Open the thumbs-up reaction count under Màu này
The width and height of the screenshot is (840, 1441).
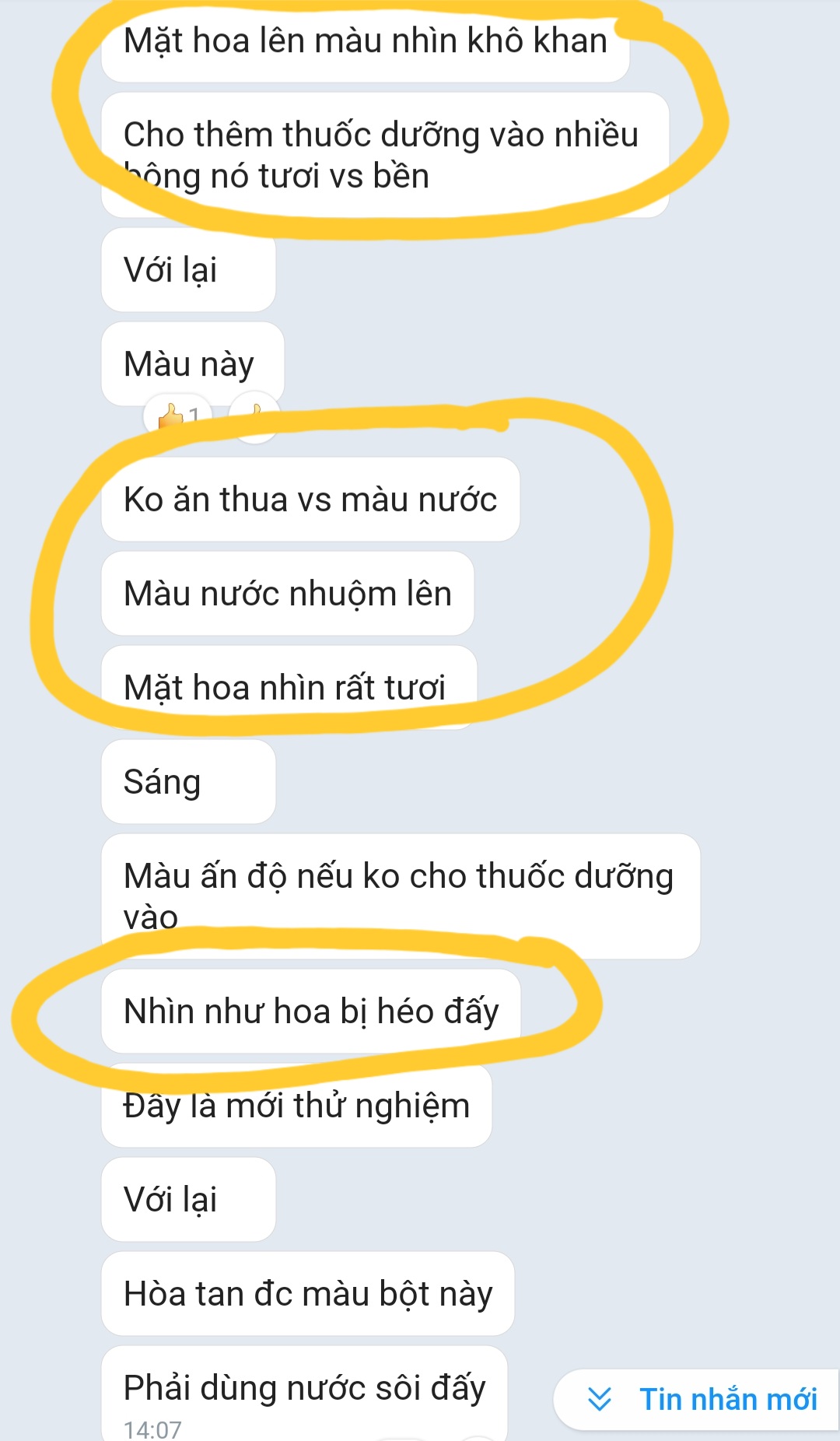(178, 416)
